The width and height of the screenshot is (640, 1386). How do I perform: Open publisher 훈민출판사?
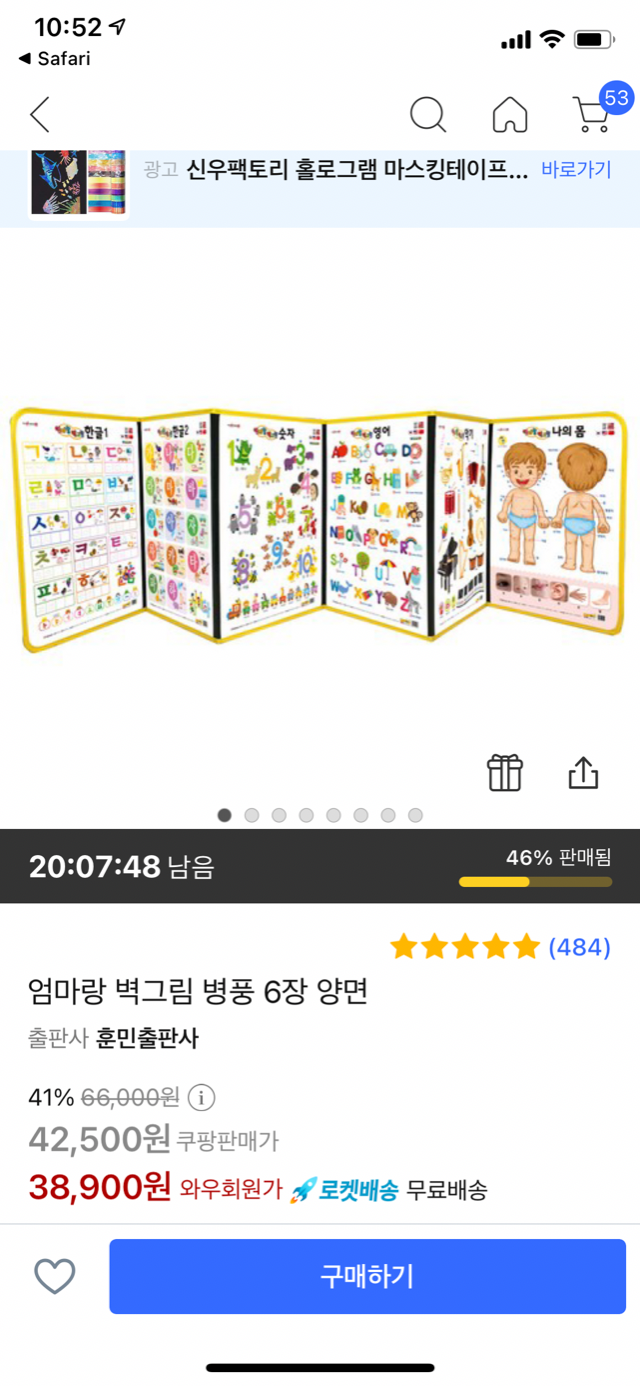click(147, 1038)
